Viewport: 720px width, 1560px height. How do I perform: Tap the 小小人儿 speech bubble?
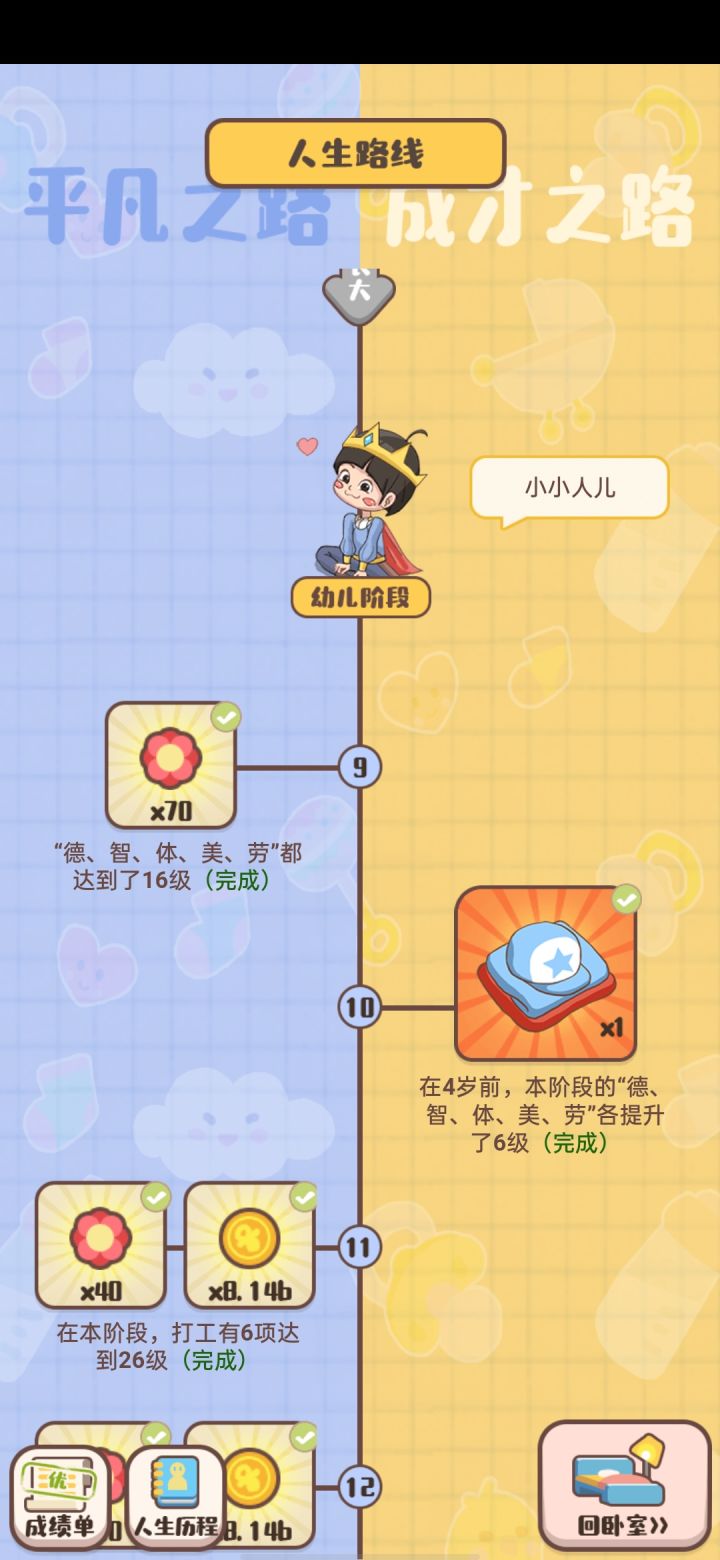[x=570, y=487]
